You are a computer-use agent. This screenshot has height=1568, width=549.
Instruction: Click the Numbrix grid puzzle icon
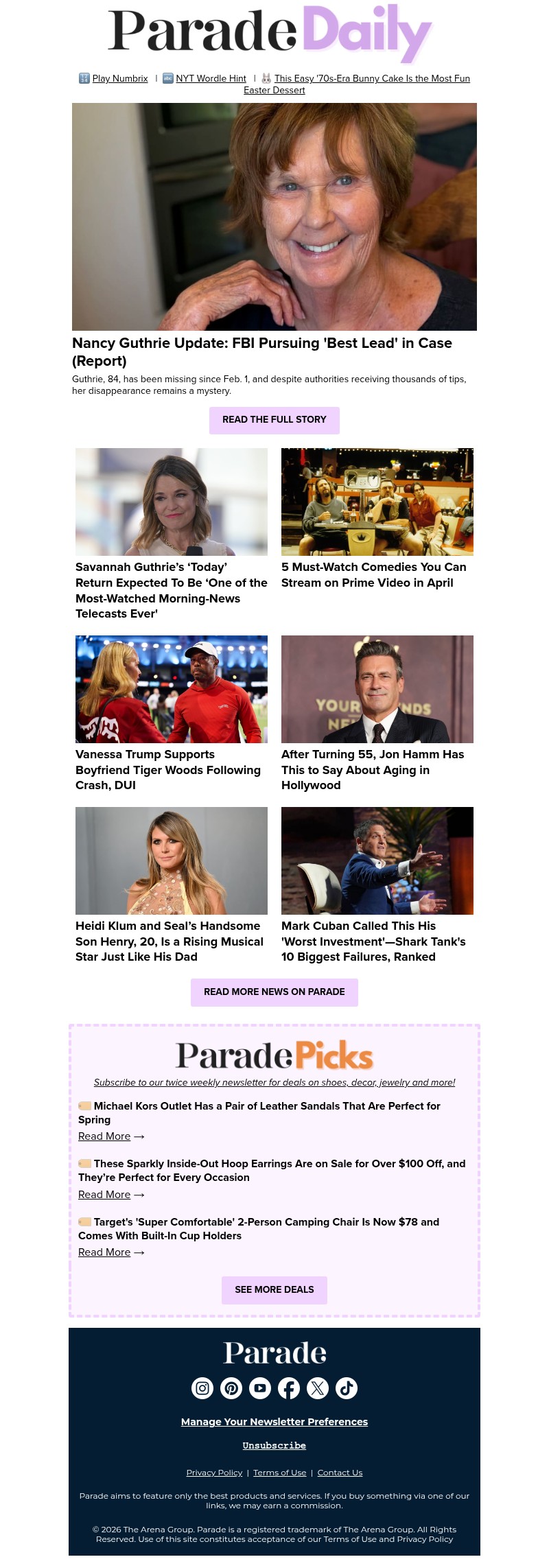84,78
